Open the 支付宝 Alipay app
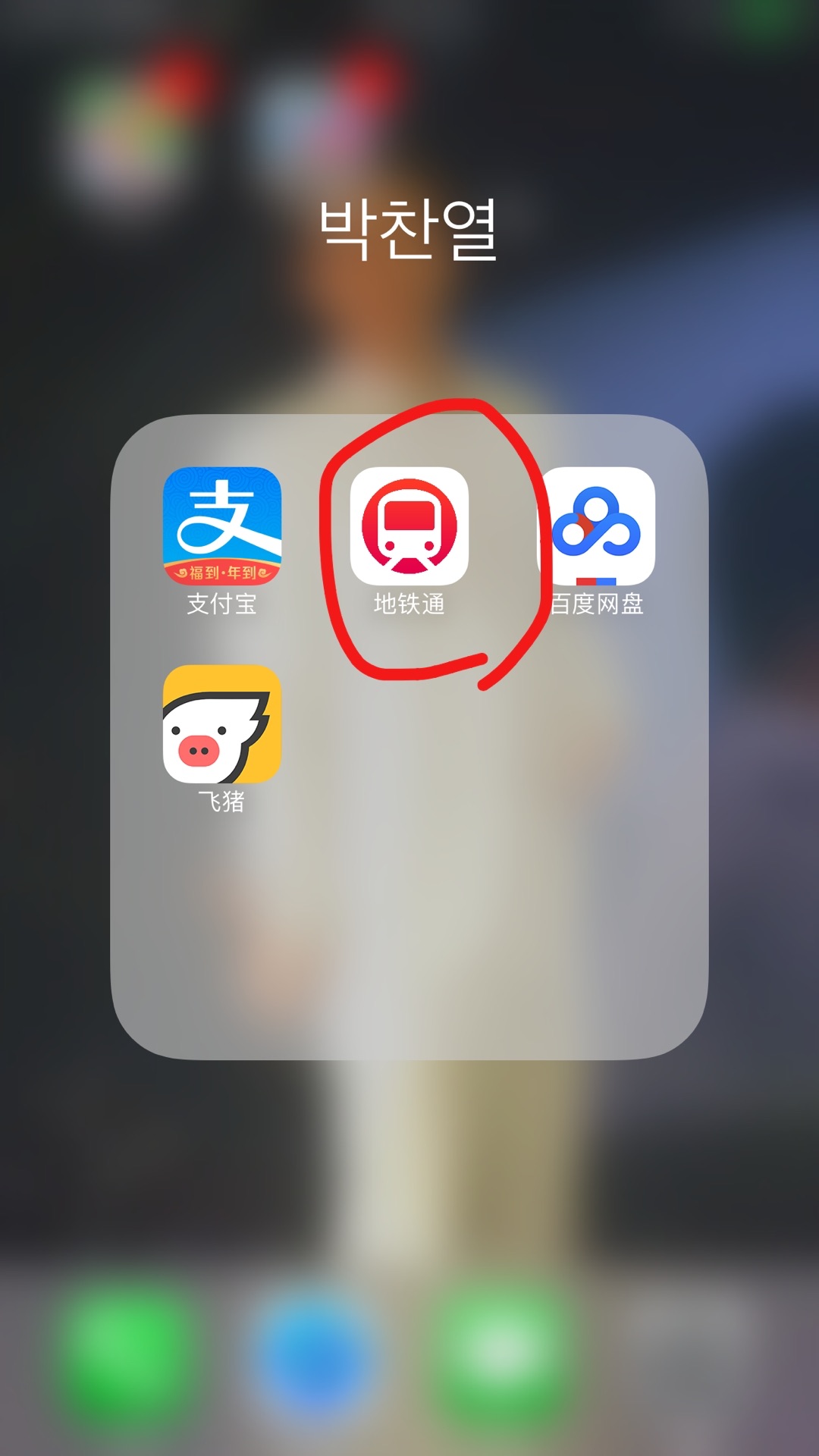 (x=221, y=526)
